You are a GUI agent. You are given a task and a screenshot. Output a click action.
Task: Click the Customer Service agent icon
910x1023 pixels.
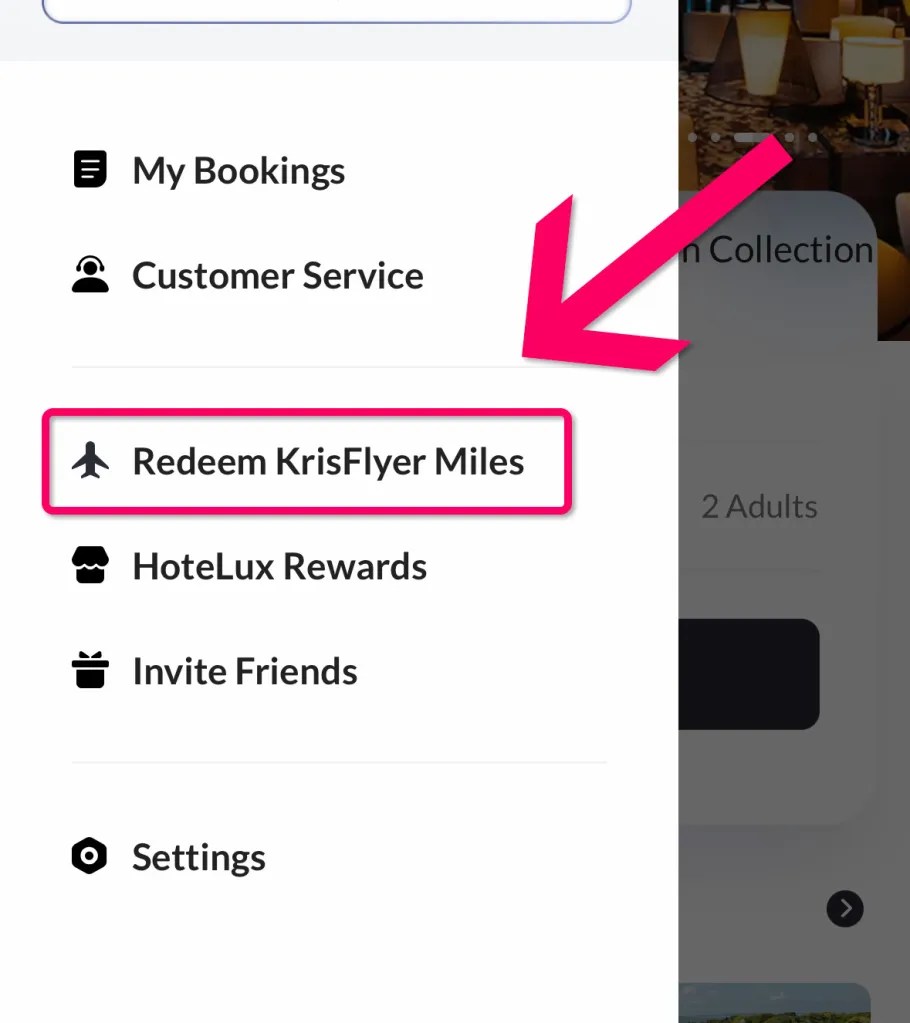[x=89, y=273]
